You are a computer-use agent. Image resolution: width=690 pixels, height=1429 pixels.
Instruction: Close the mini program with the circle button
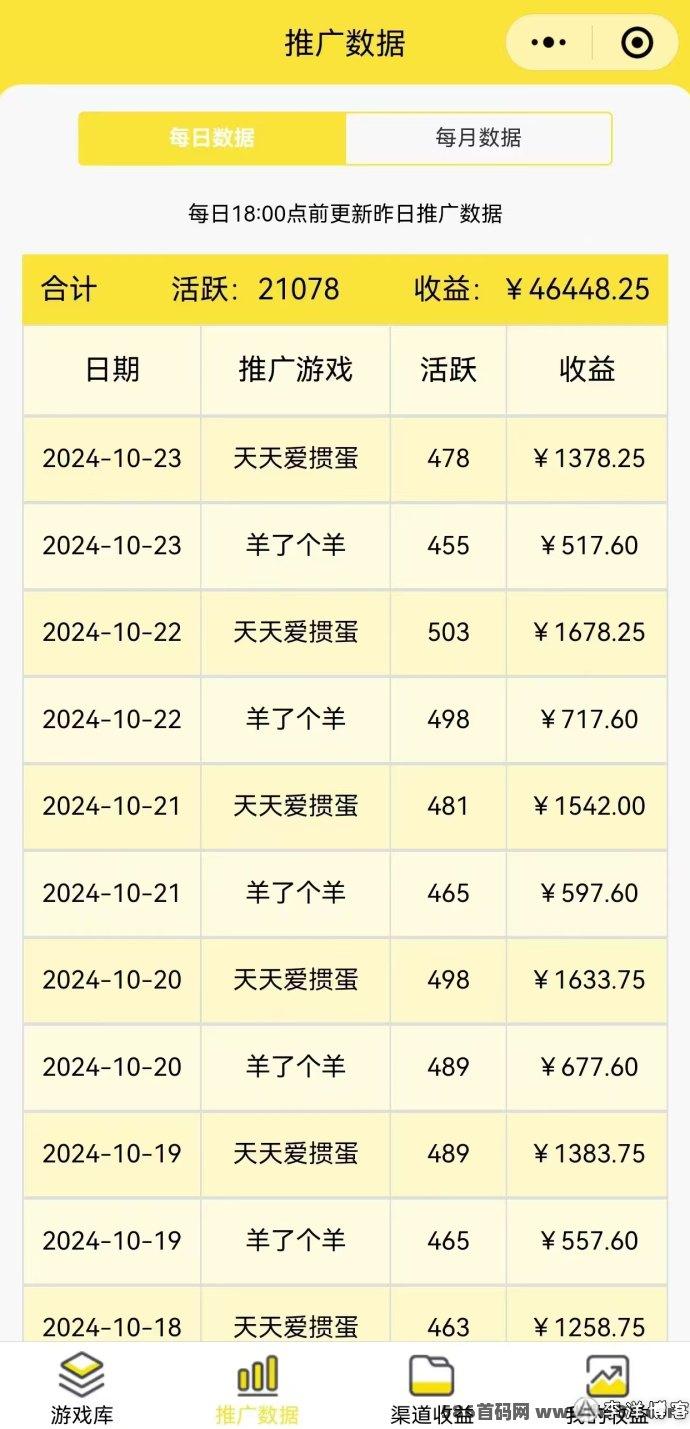coord(637,43)
